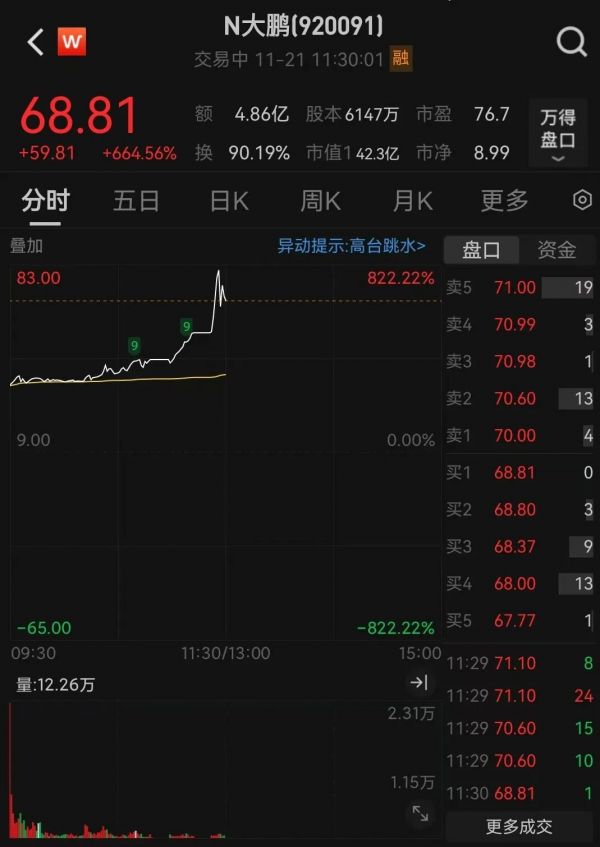Image resolution: width=600 pixels, height=847 pixels.
Task: View 更多成交 trade records
Action: 519,826
